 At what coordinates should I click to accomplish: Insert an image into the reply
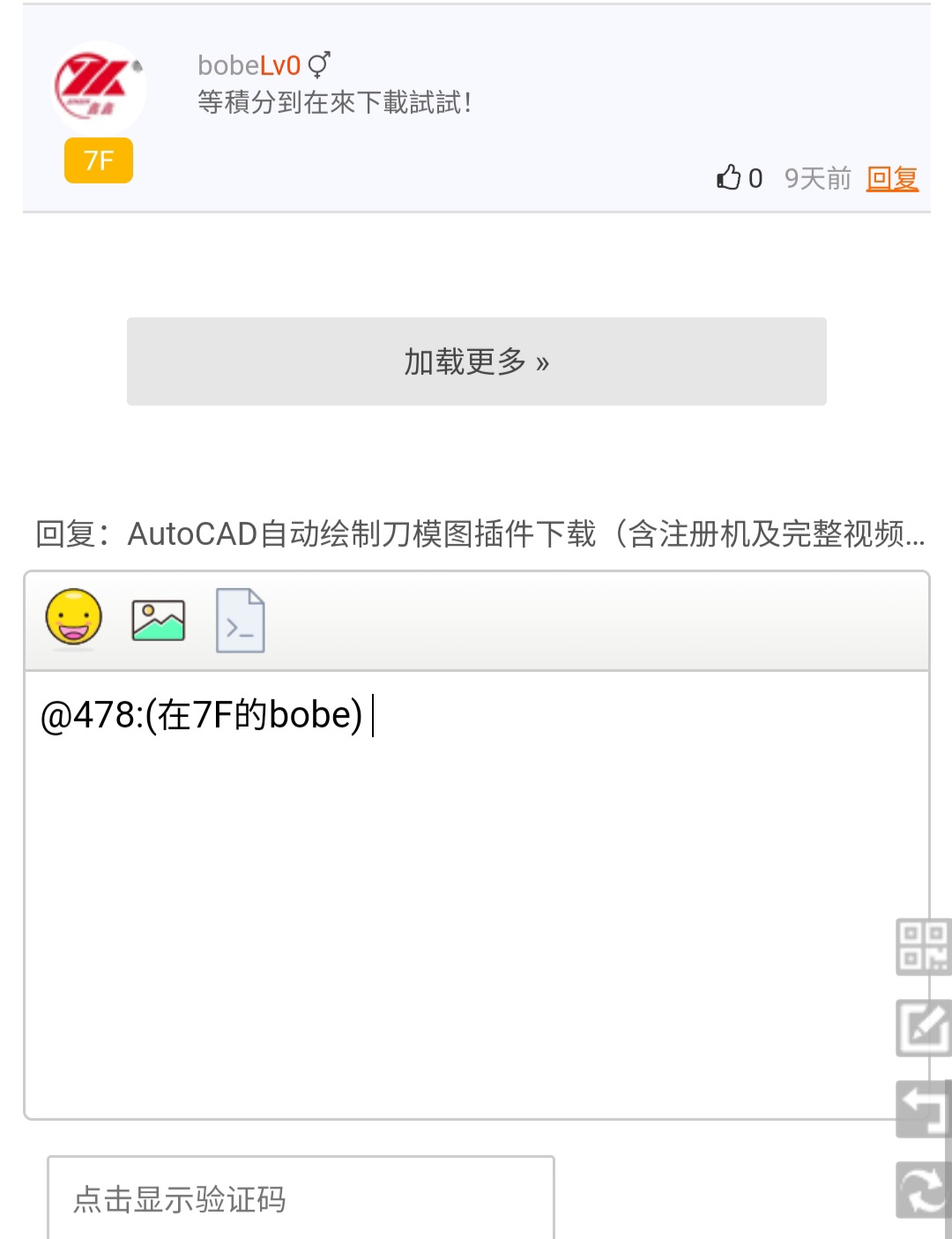(158, 620)
